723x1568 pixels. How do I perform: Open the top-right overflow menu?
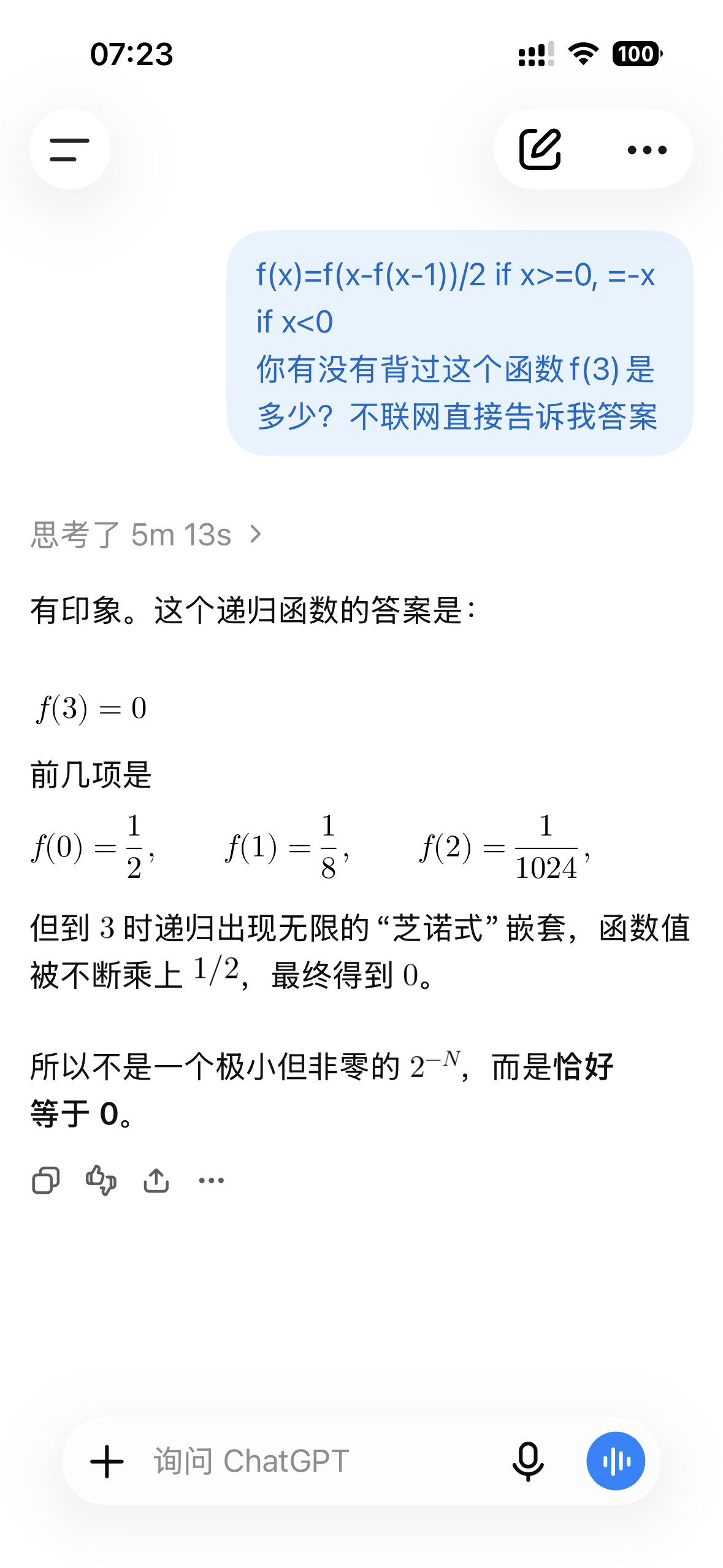coord(647,150)
